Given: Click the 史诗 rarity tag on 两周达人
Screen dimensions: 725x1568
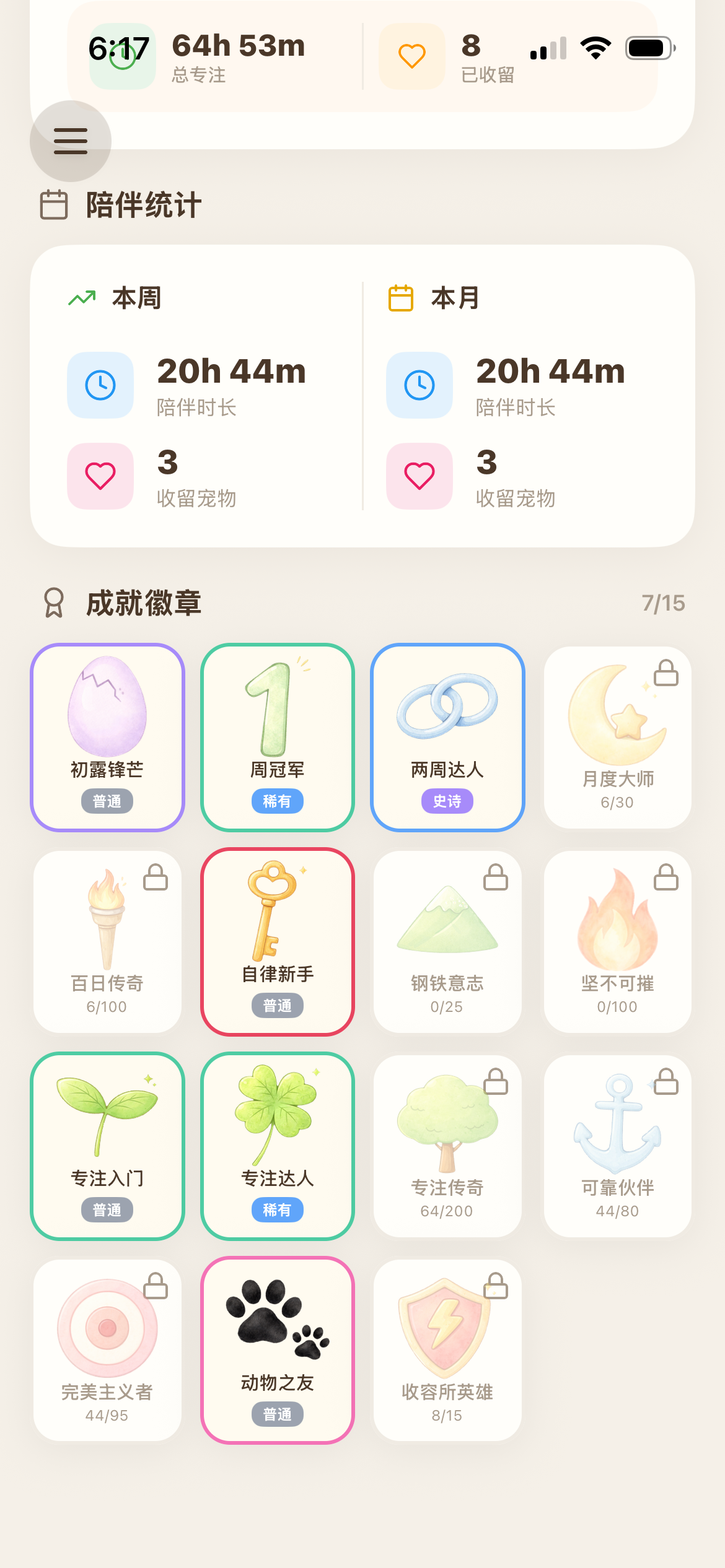Looking at the screenshot, I should (x=447, y=801).
